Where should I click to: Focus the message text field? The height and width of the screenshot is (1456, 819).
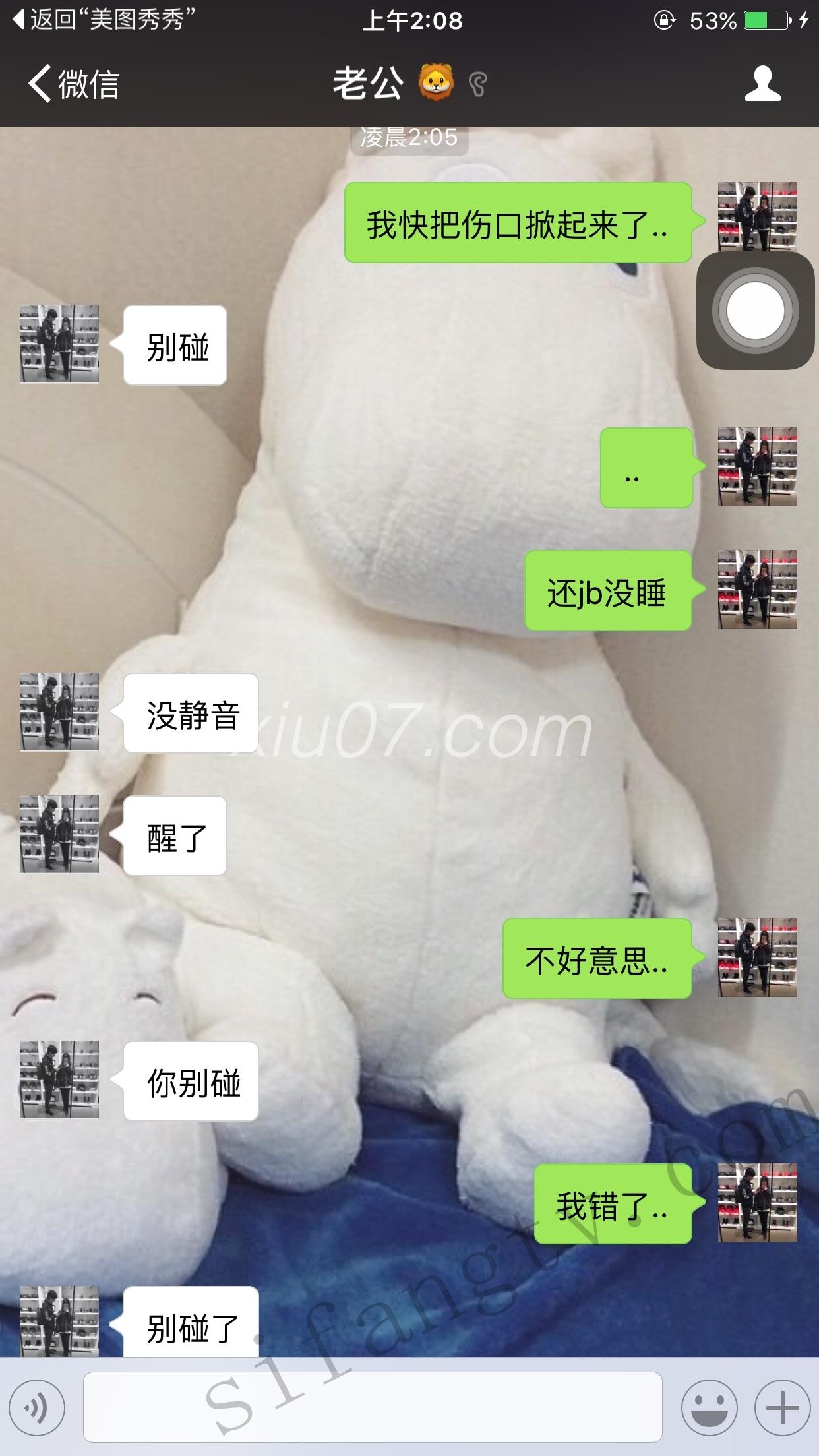coord(373,1407)
